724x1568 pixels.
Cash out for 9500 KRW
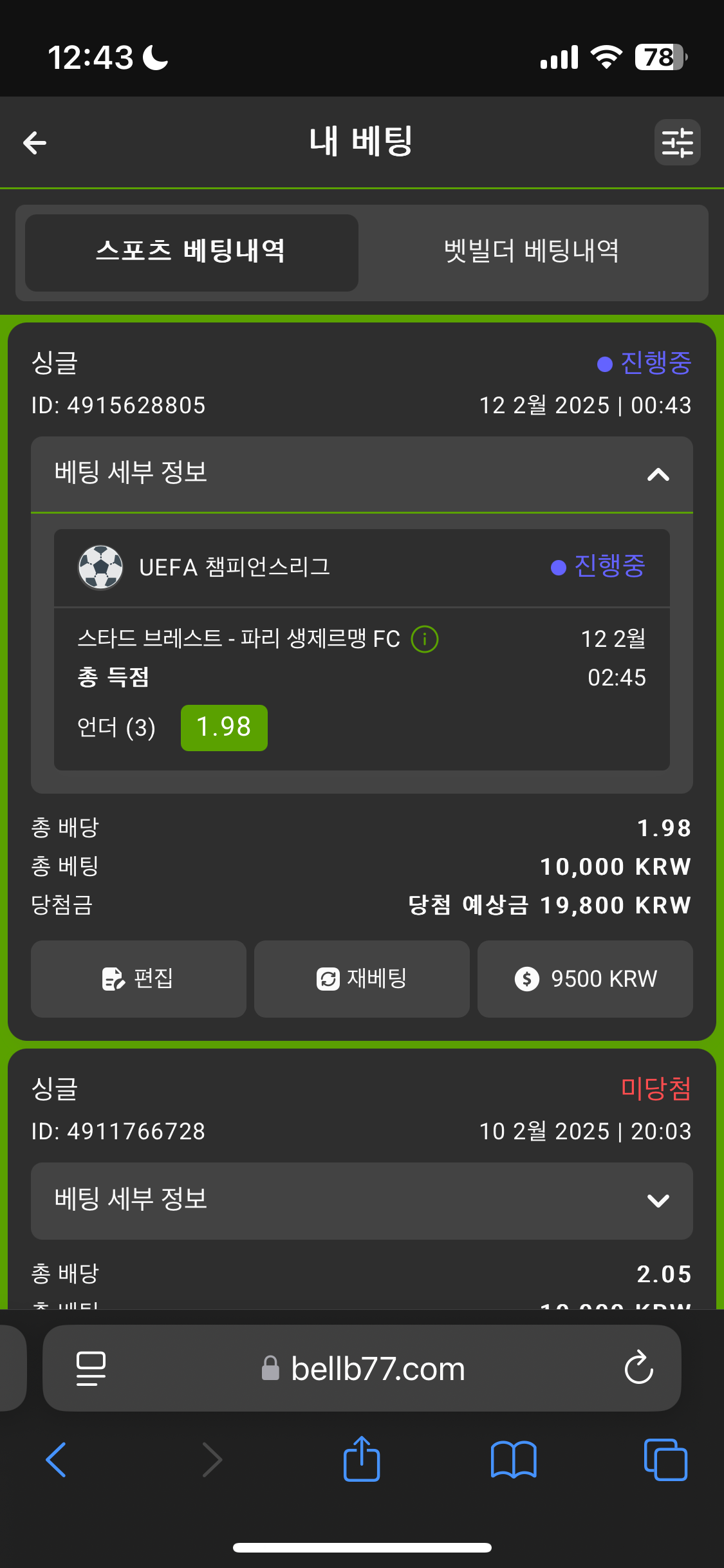coord(585,978)
